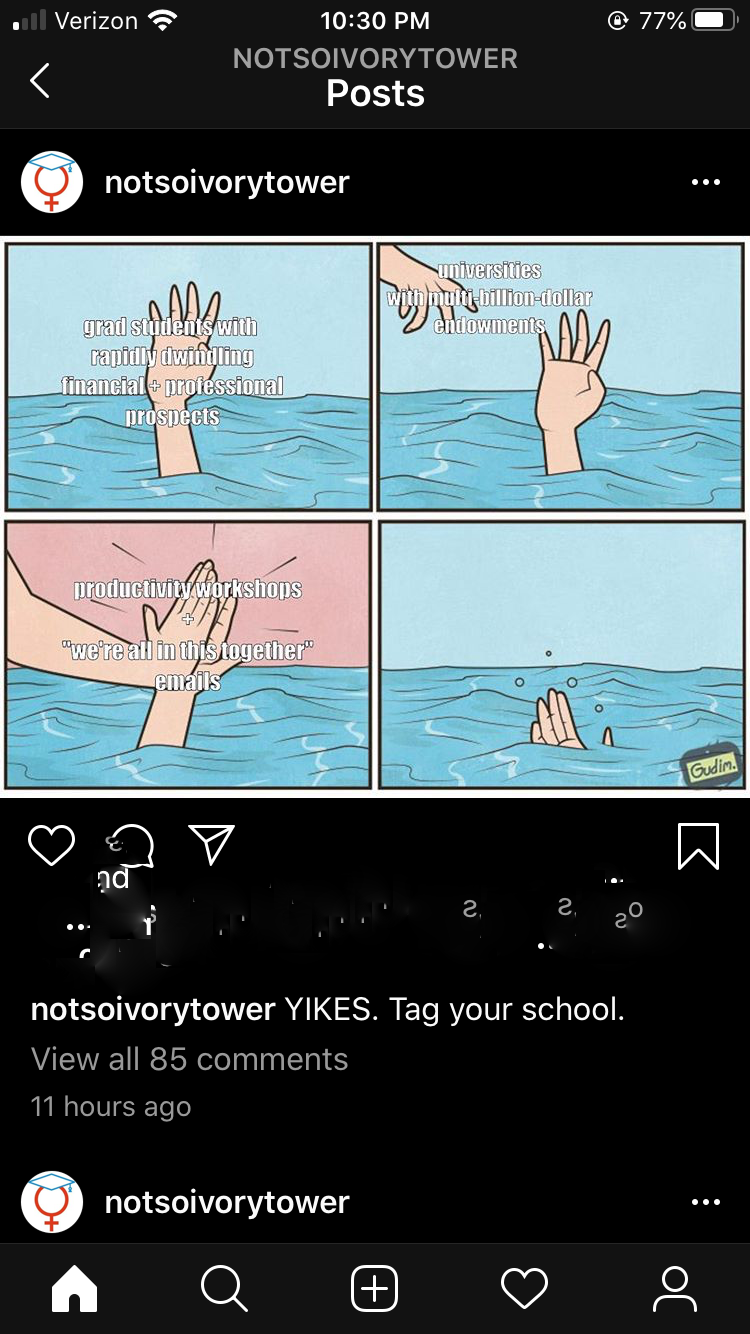
Task: Create a new post with the plus tab
Action: pos(375,1288)
